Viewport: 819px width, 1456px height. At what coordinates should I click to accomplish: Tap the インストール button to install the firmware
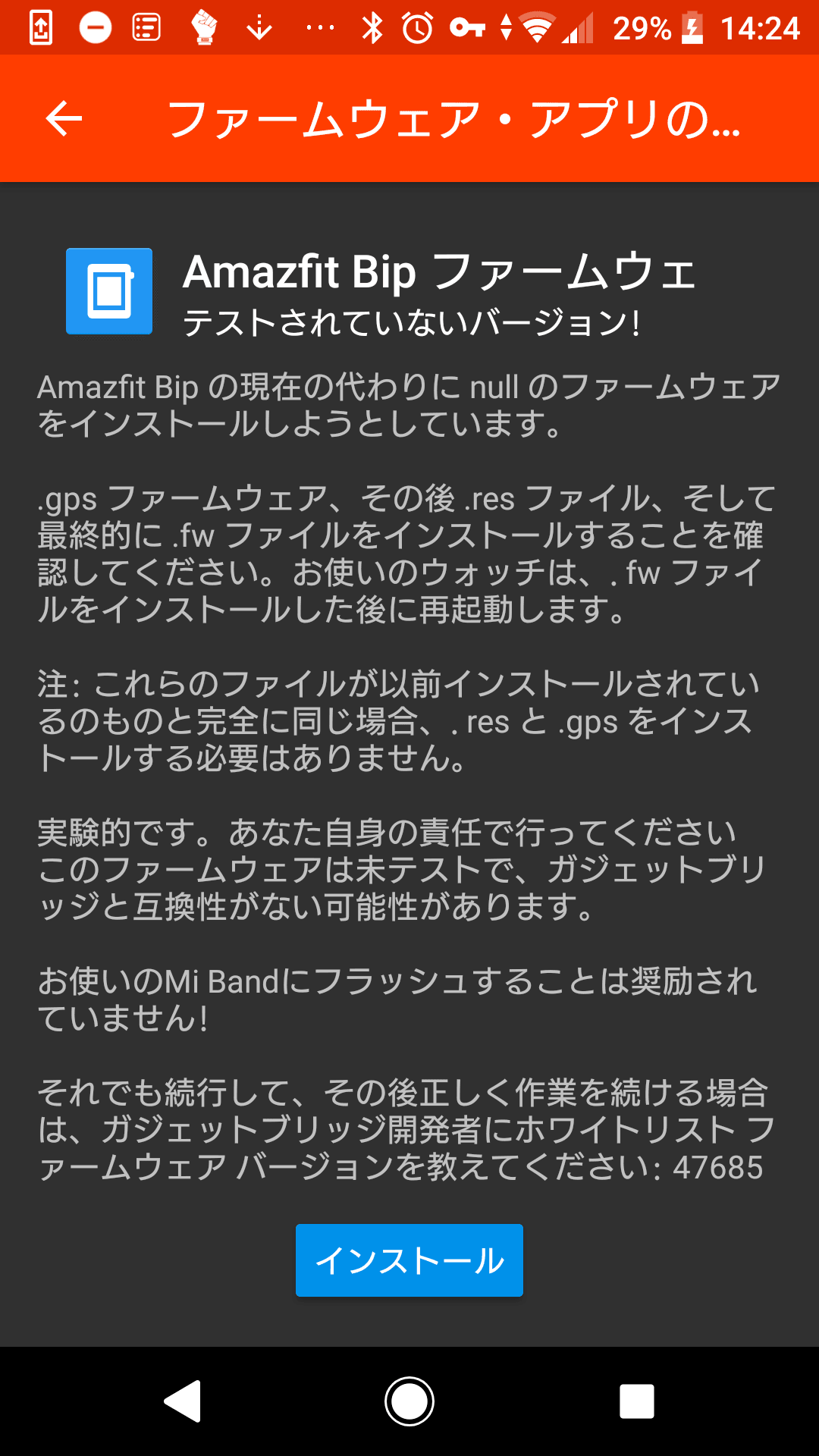[409, 1260]
